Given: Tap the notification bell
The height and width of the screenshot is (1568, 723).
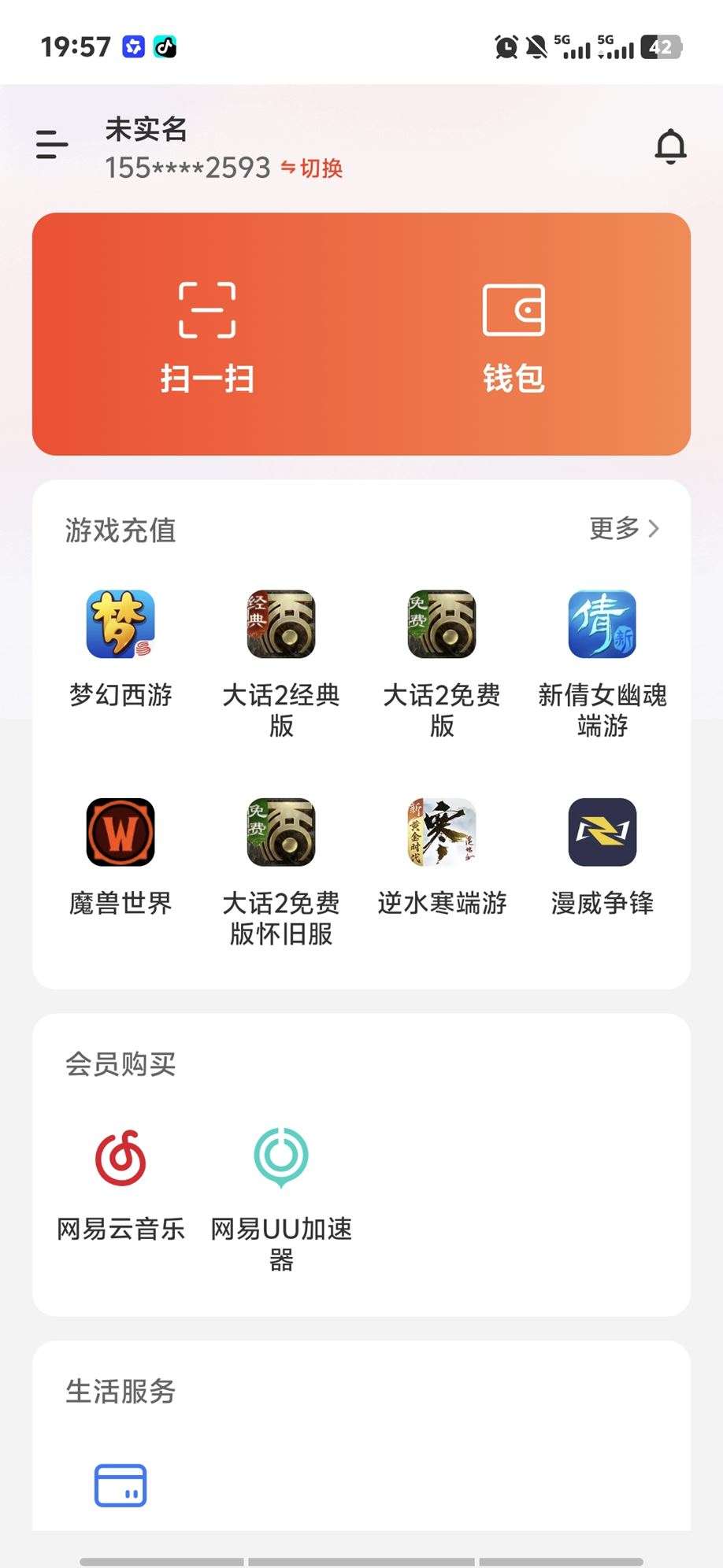Looking at the screenshot, I should point(671,146).
